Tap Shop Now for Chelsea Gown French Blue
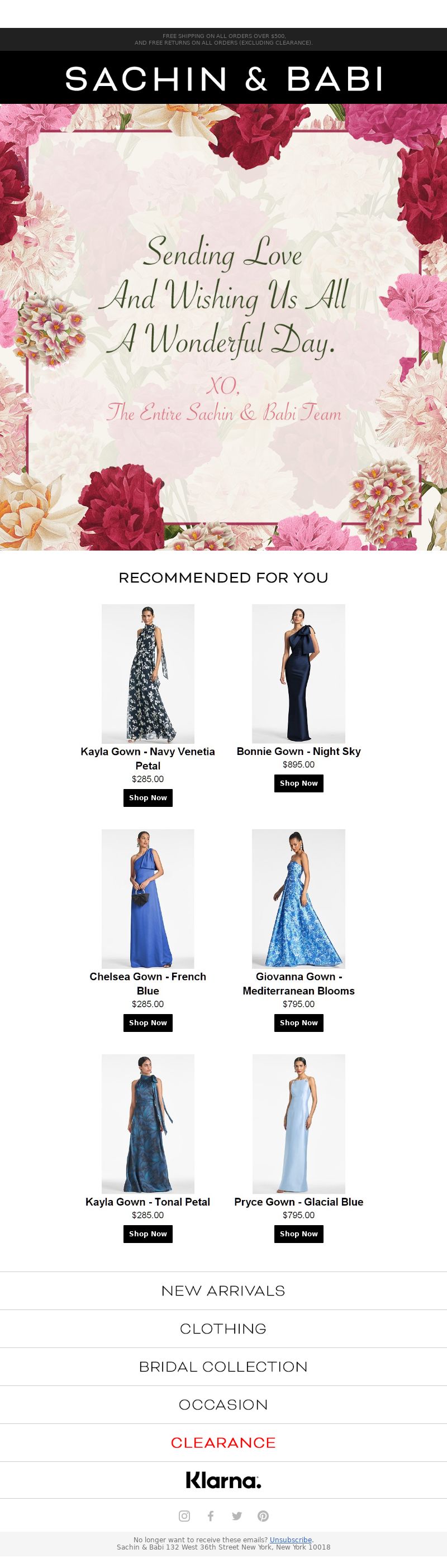This screenshot has height=1568, width=447. click(148, 1022)
